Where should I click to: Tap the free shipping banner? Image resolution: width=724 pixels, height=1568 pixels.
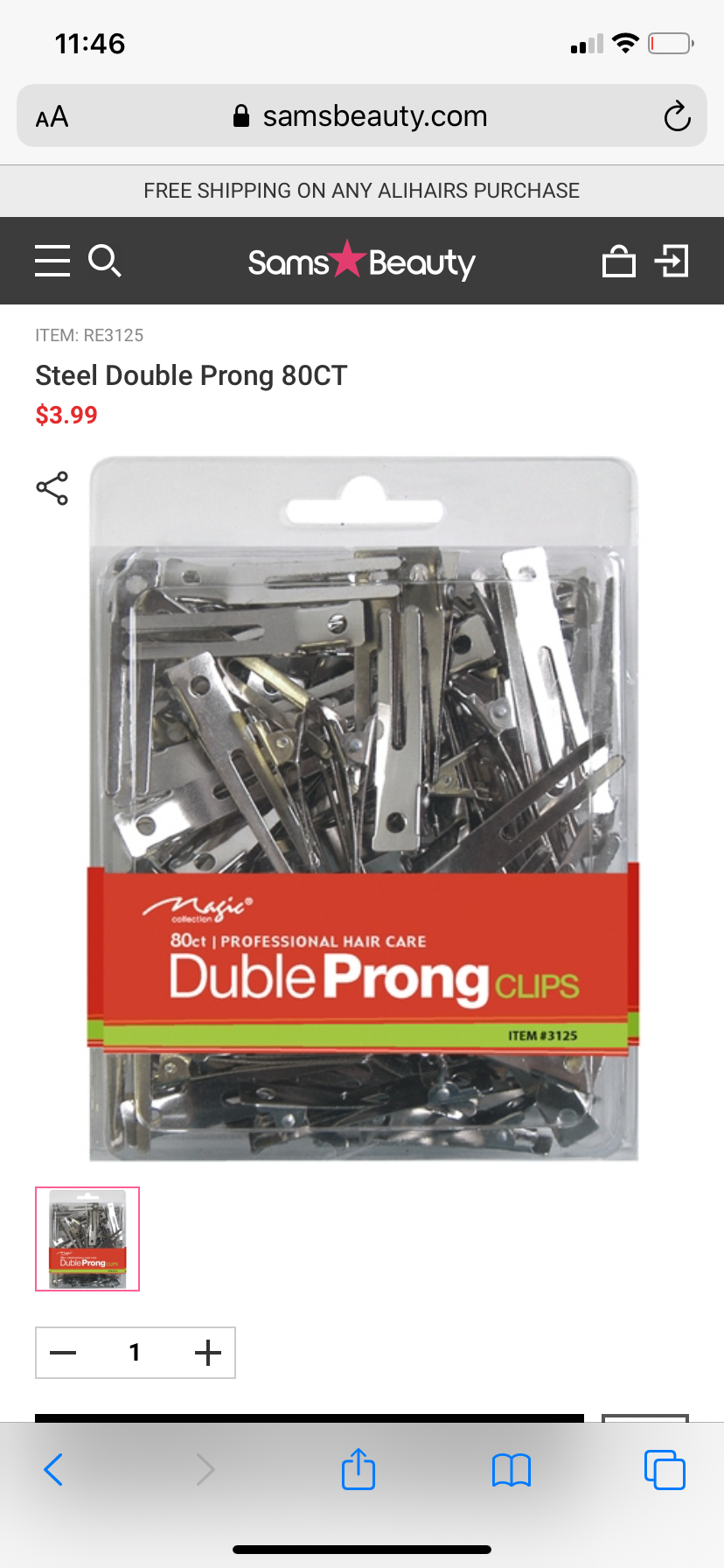(x=361, y=190)
